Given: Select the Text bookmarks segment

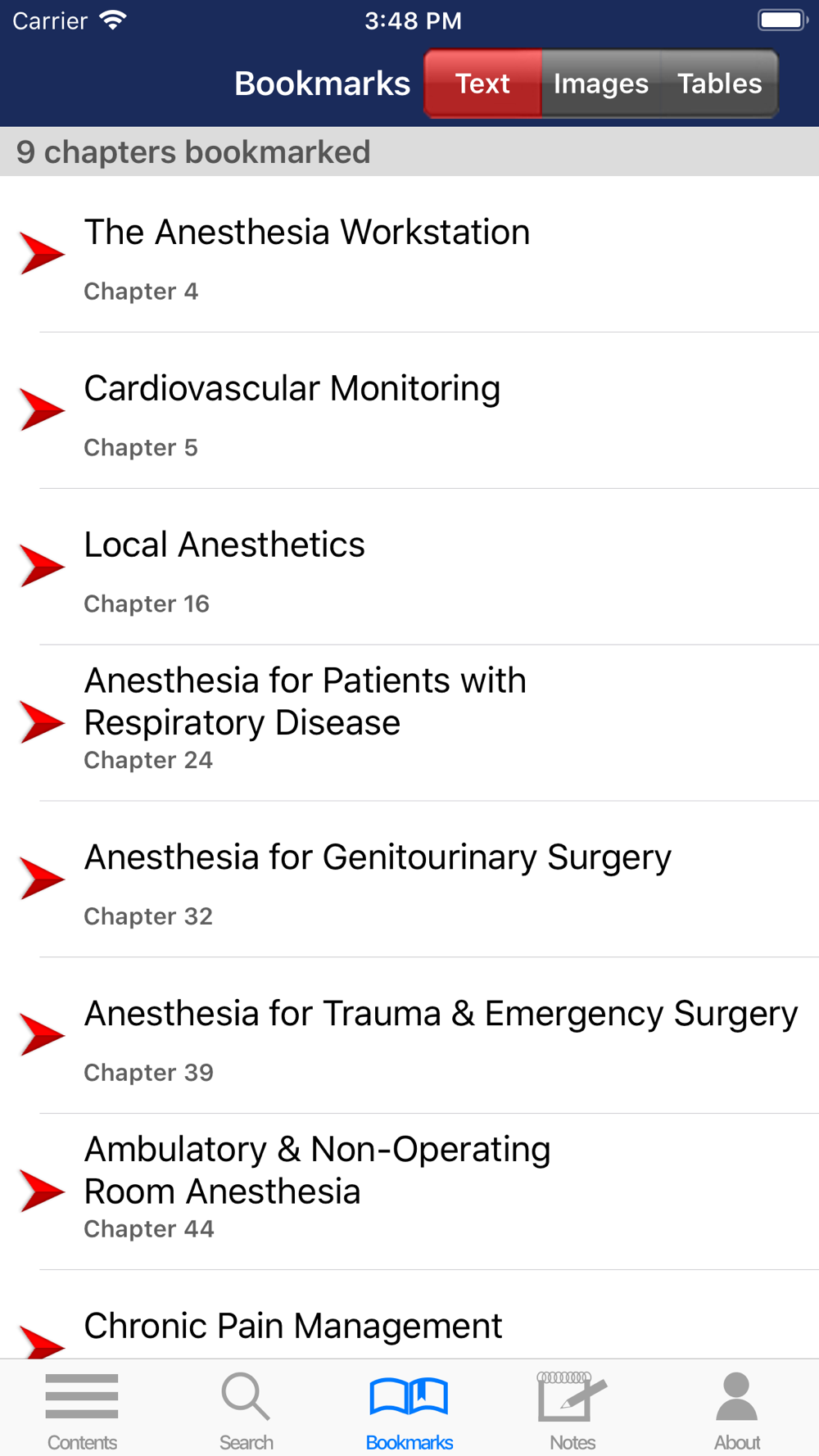Looking at the screenshot, I should pyautogui.click(x=482, y=84).
